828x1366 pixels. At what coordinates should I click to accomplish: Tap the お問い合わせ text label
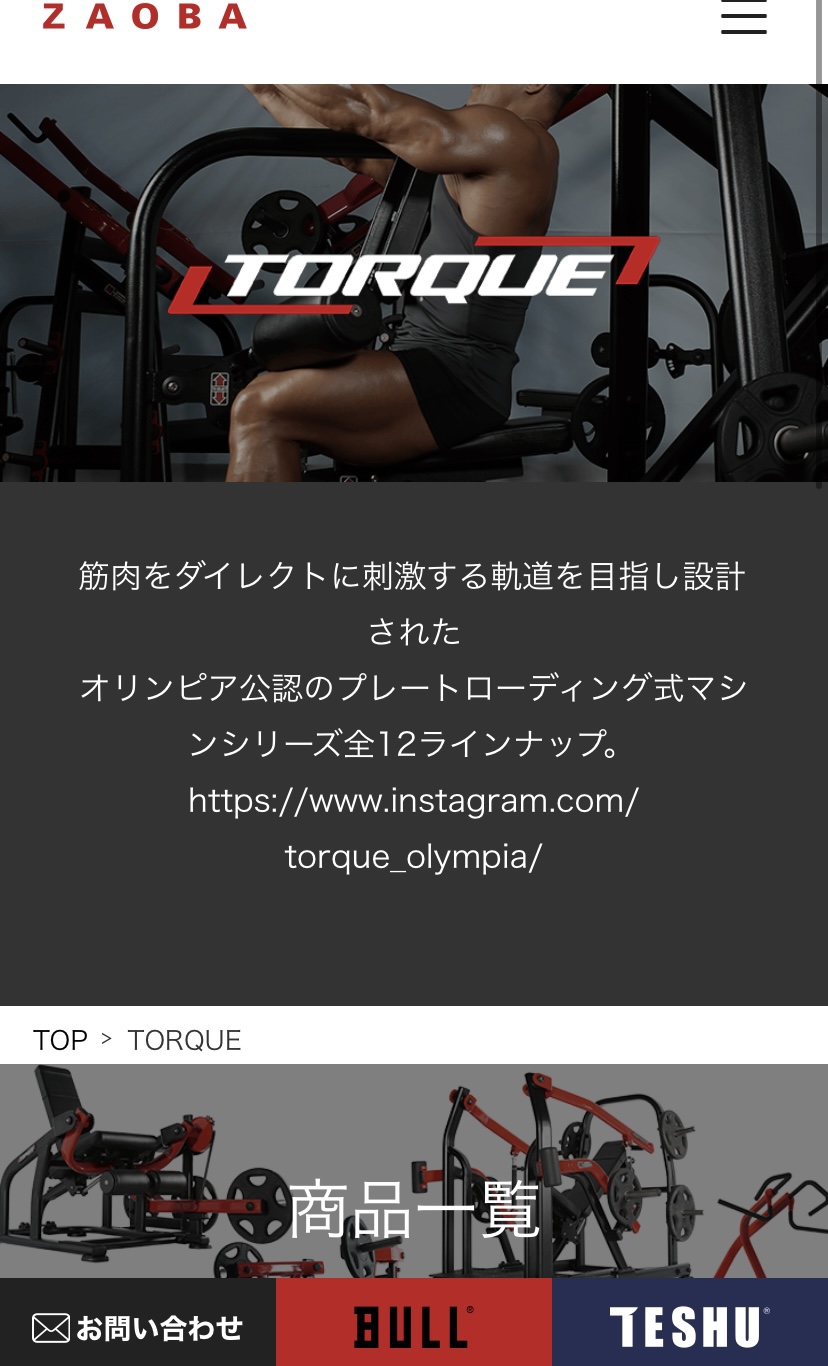tap(159, 1328)
